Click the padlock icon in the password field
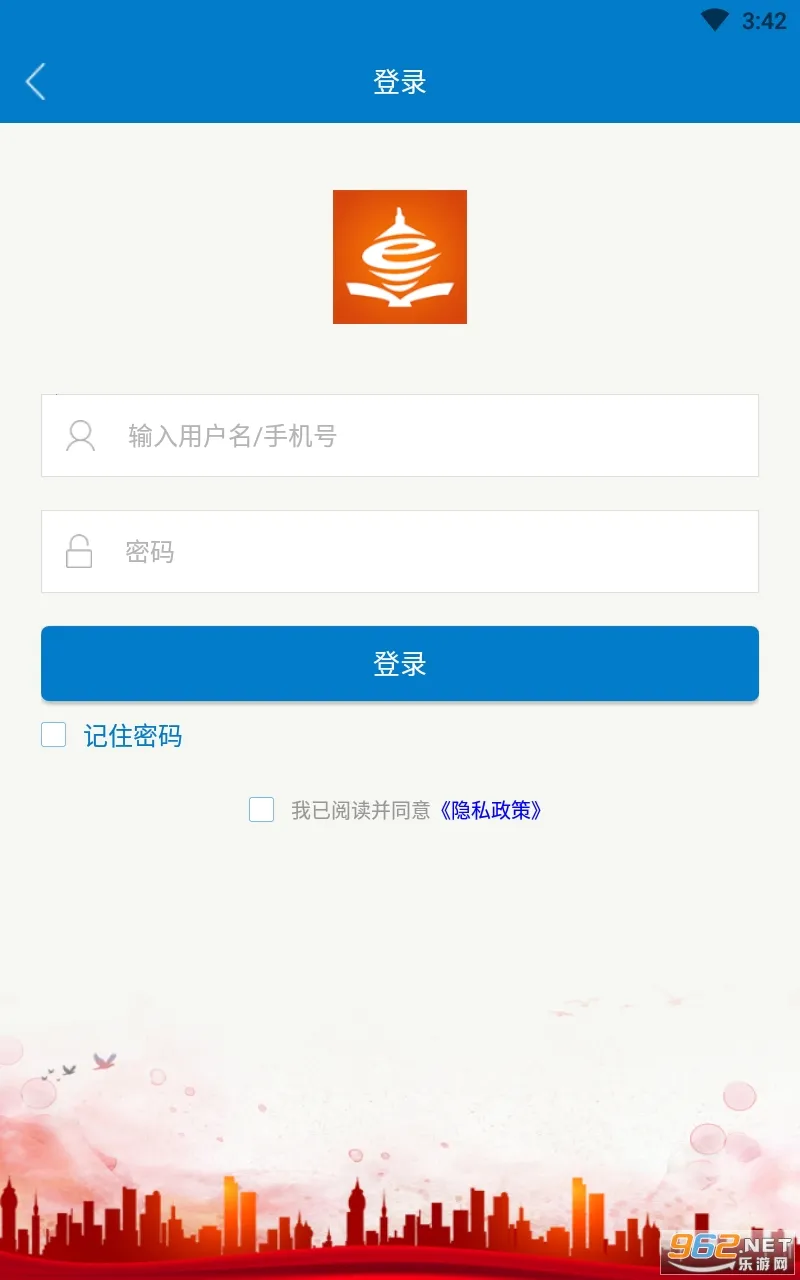 coord(81,551)
